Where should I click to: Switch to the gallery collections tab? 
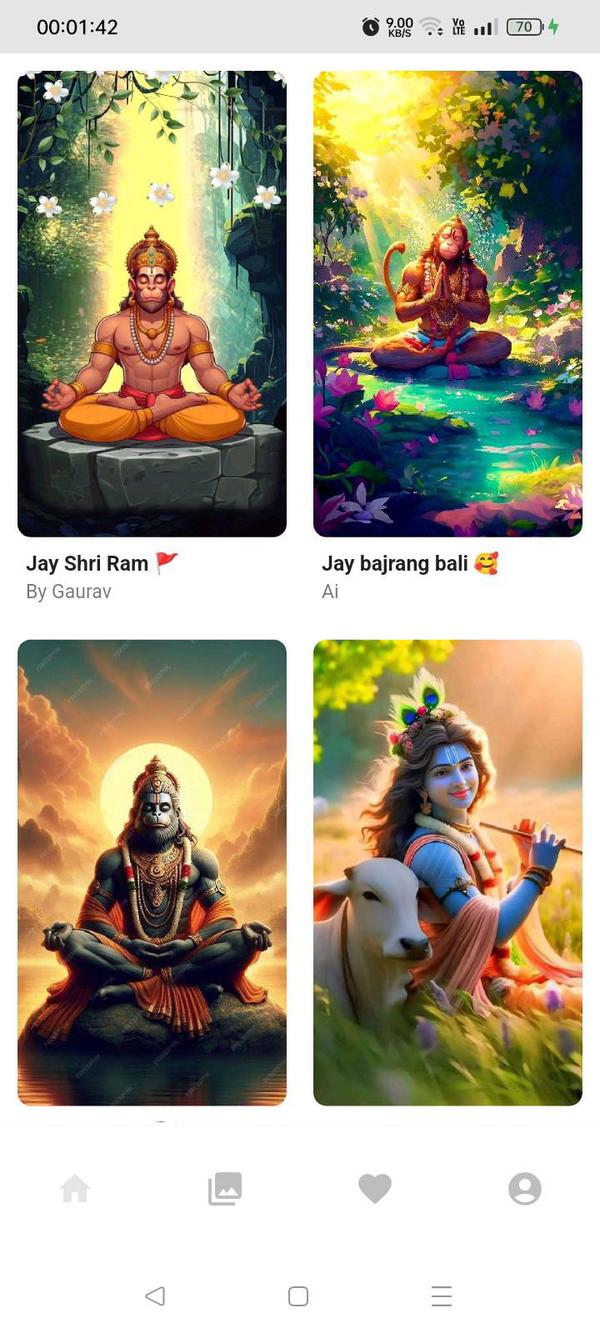click(x=225, y=1189)
